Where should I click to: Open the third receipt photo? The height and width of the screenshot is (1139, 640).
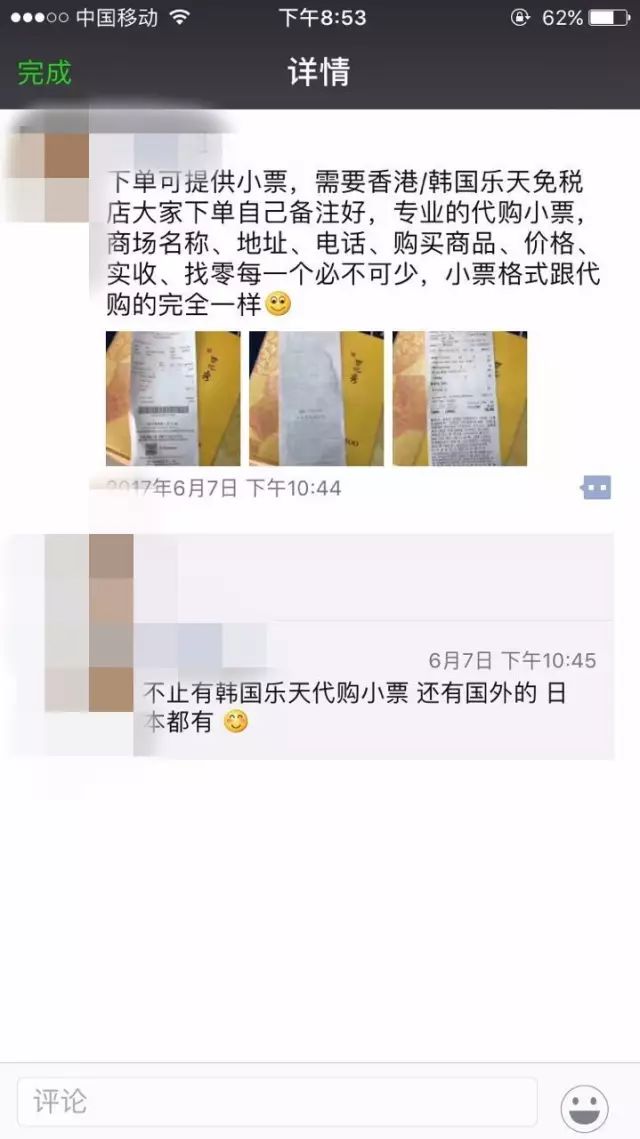[x=459, y=398]
